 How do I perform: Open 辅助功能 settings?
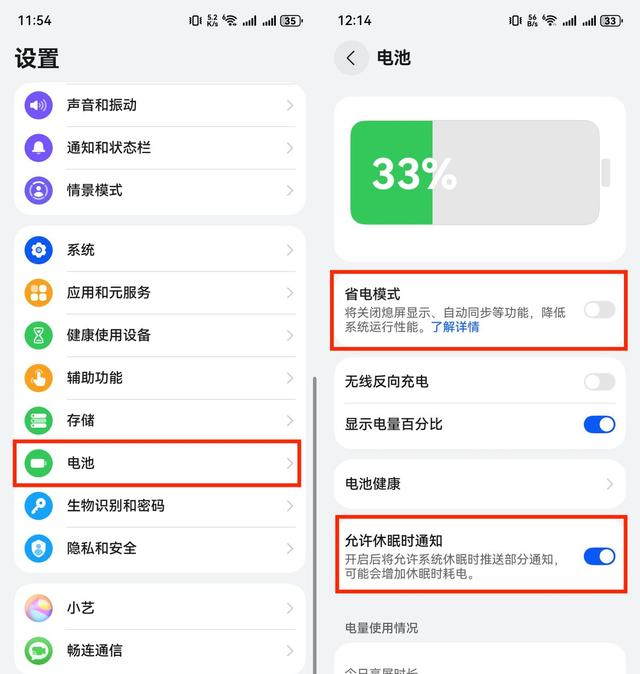(160, 378)
